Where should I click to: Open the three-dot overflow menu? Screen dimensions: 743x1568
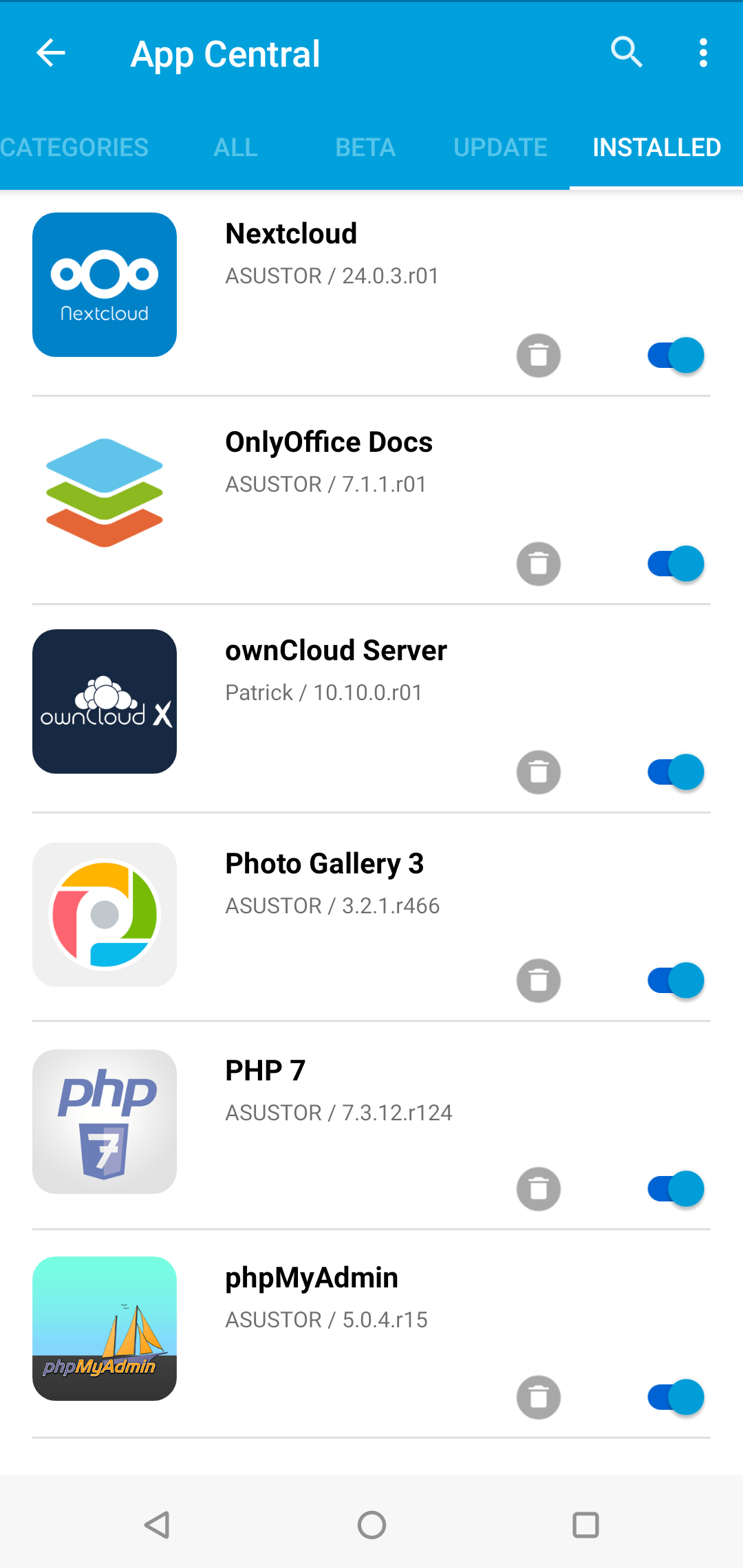pyautogui.click(x=703, y=53)
